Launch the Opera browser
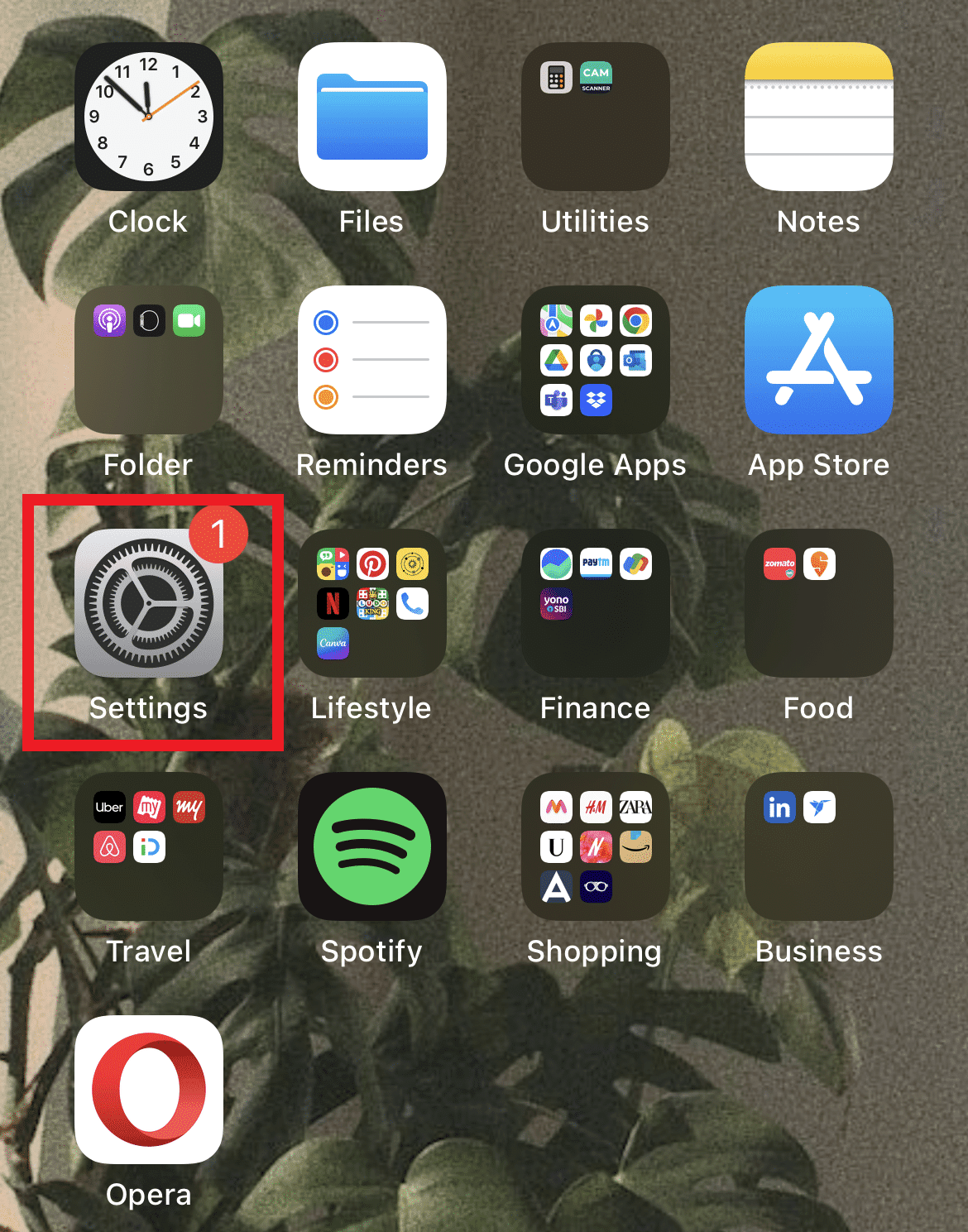 click(149, 1090)
